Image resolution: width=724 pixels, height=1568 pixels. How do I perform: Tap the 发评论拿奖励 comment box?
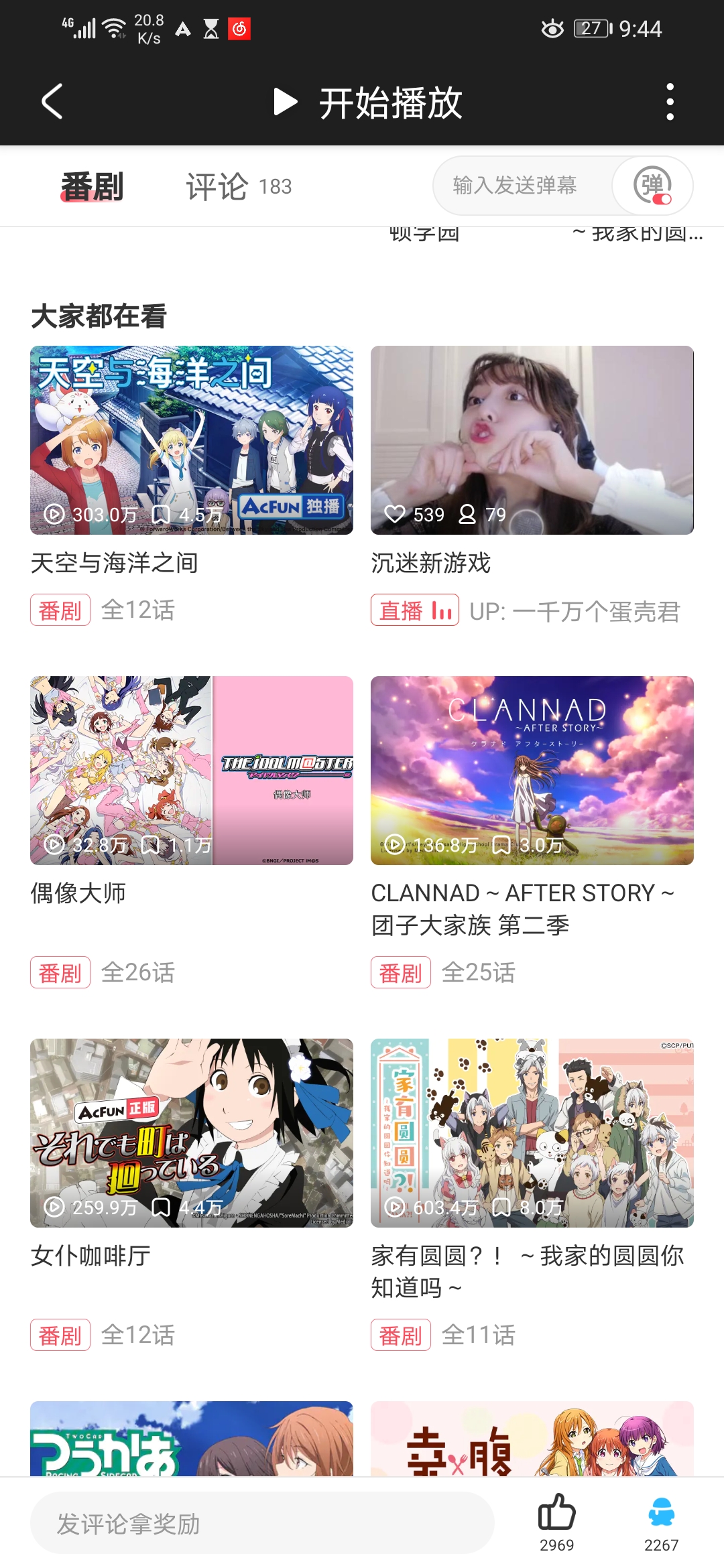262,1523
